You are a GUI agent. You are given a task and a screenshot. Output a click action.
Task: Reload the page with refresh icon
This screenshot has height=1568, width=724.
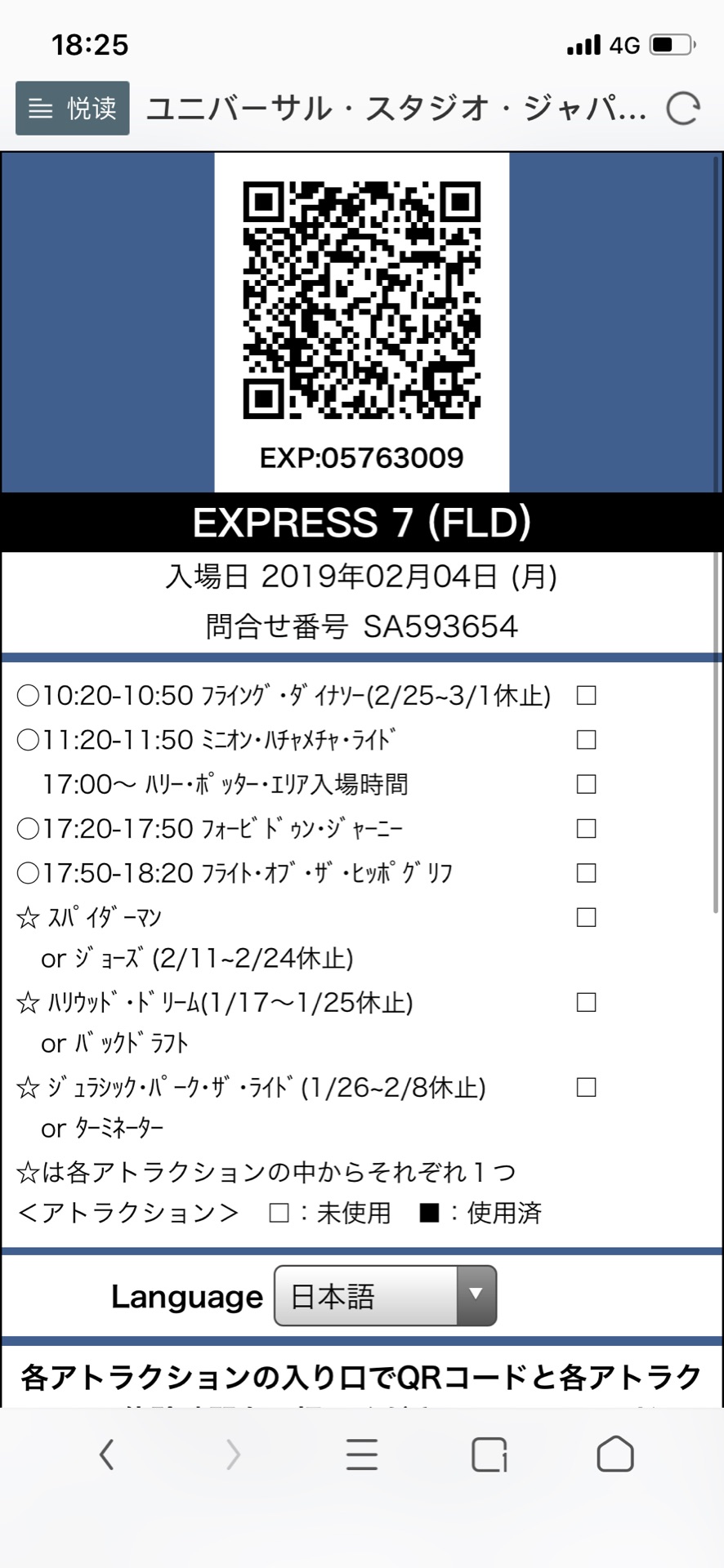coord(682,109)
